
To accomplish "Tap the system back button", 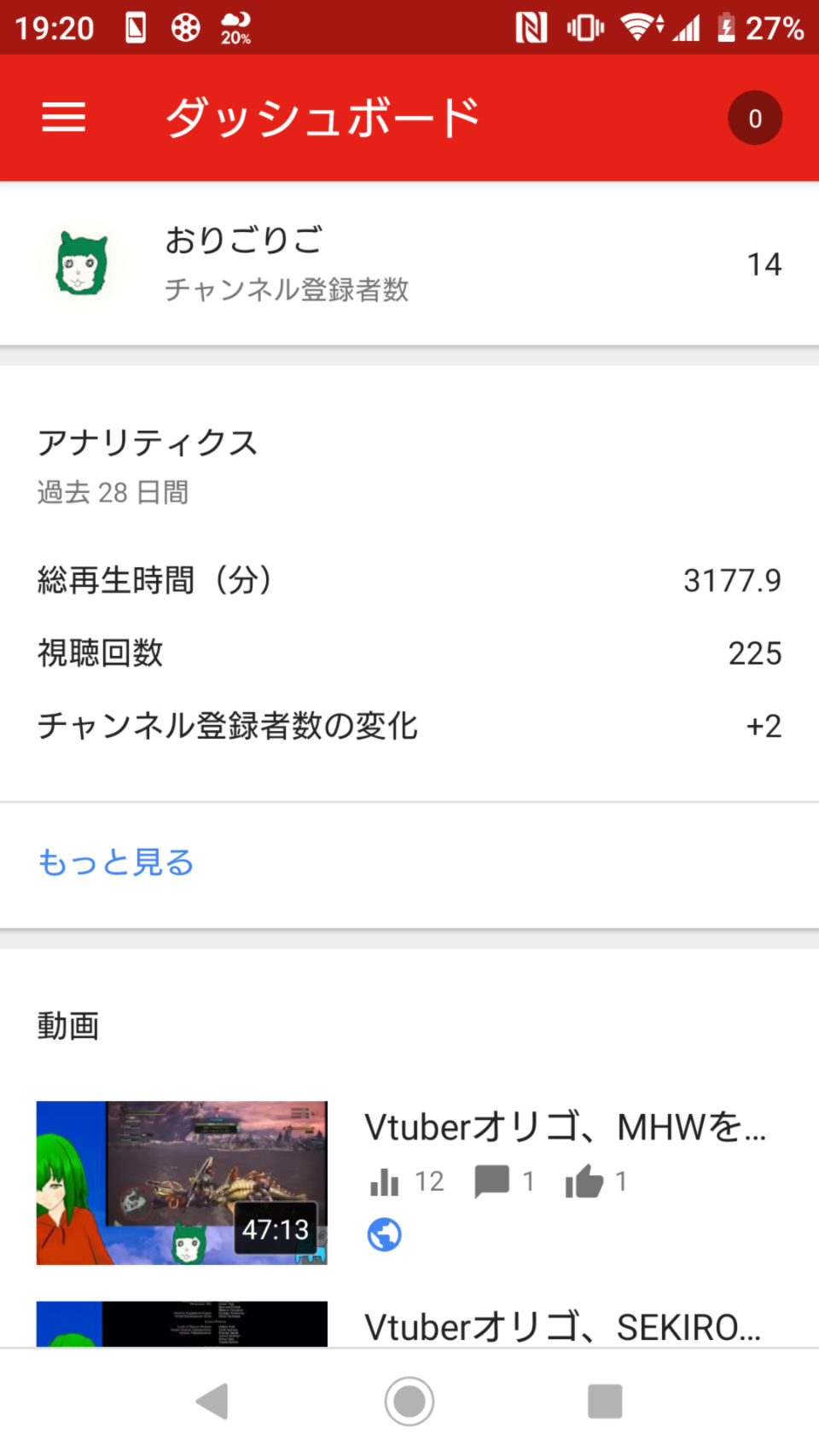I will tap(212, 1401).
